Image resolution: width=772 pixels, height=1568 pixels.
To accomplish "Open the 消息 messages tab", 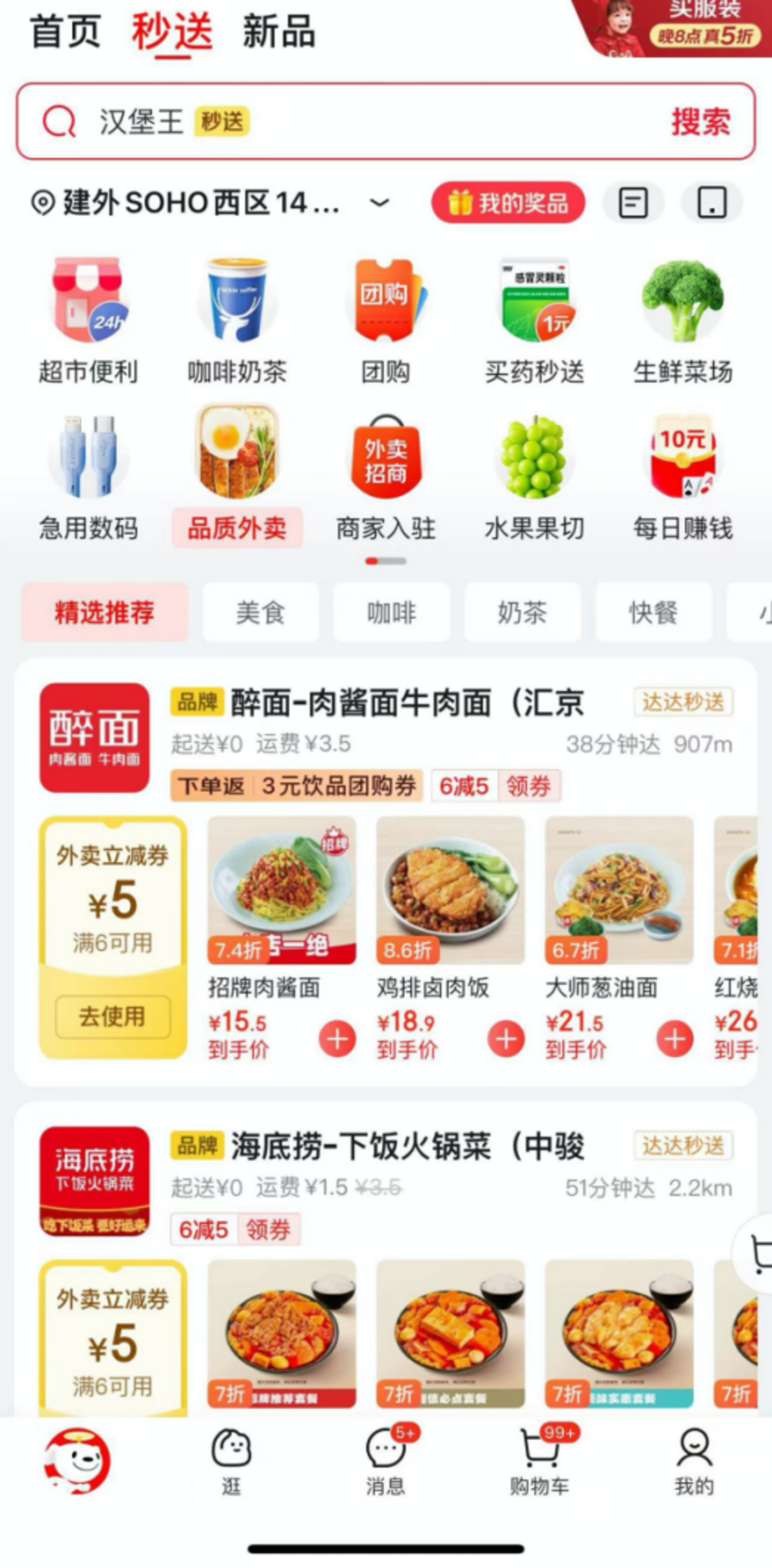I will pyautogui.click(x=385, y=1461).
